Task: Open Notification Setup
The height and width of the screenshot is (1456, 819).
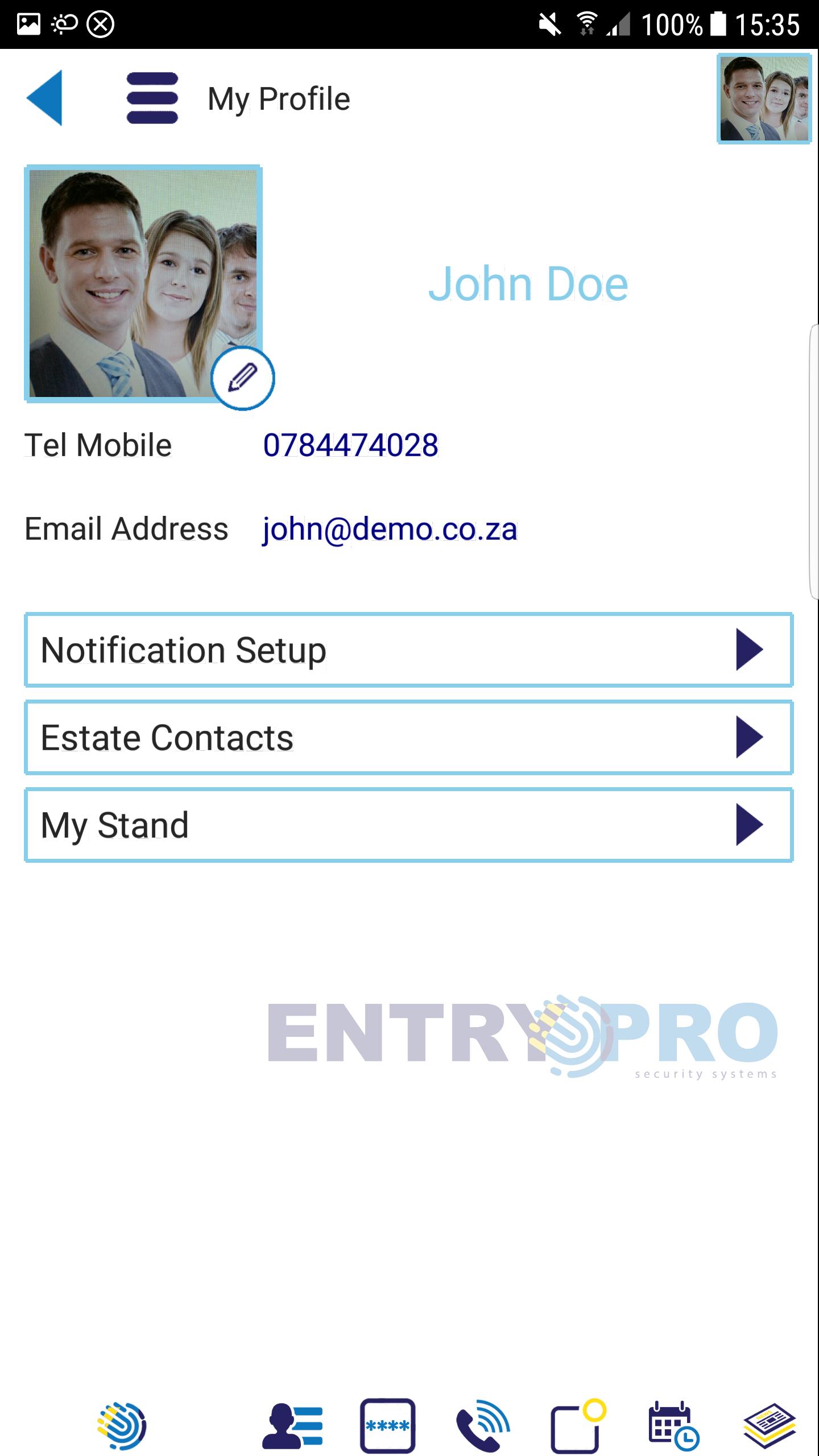Action: coord(408,650)
